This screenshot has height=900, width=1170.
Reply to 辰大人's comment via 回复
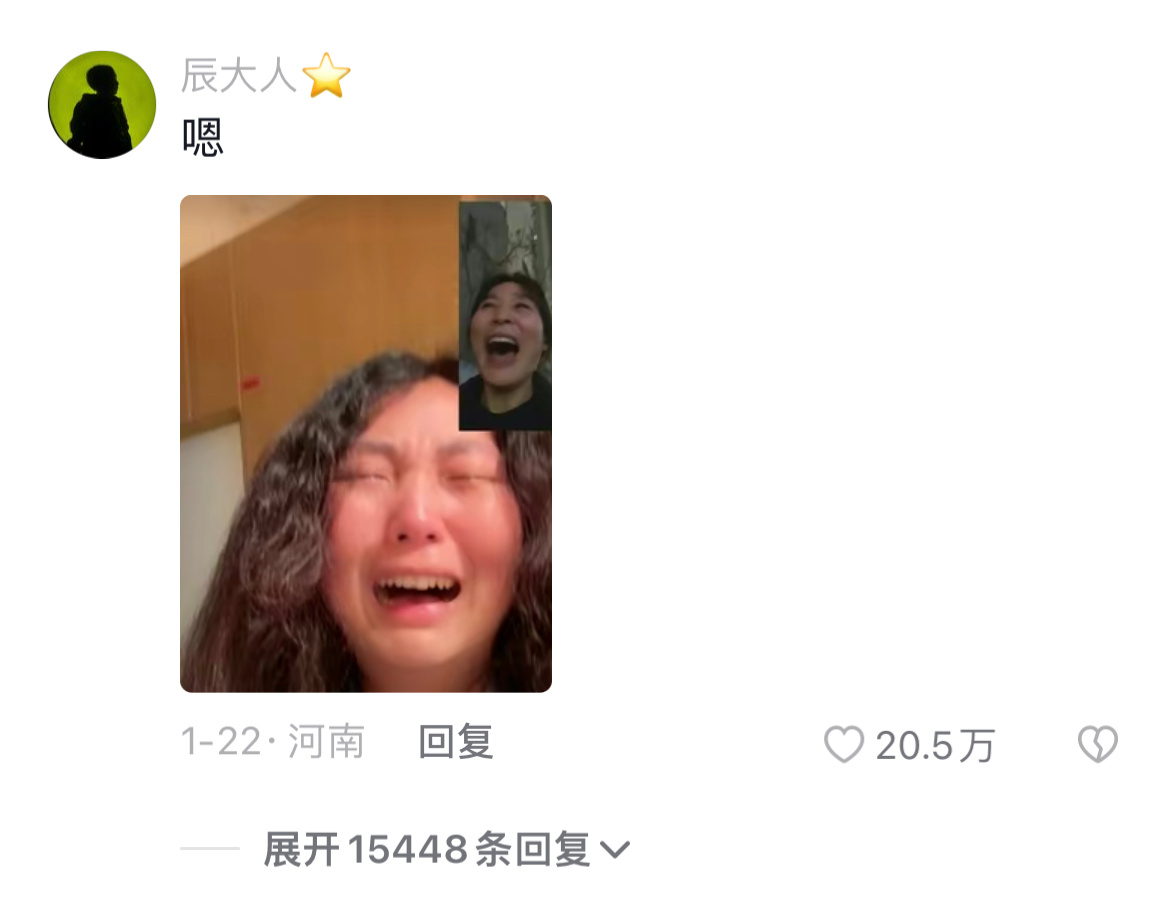pyautogui.click(x=455, y=743)
